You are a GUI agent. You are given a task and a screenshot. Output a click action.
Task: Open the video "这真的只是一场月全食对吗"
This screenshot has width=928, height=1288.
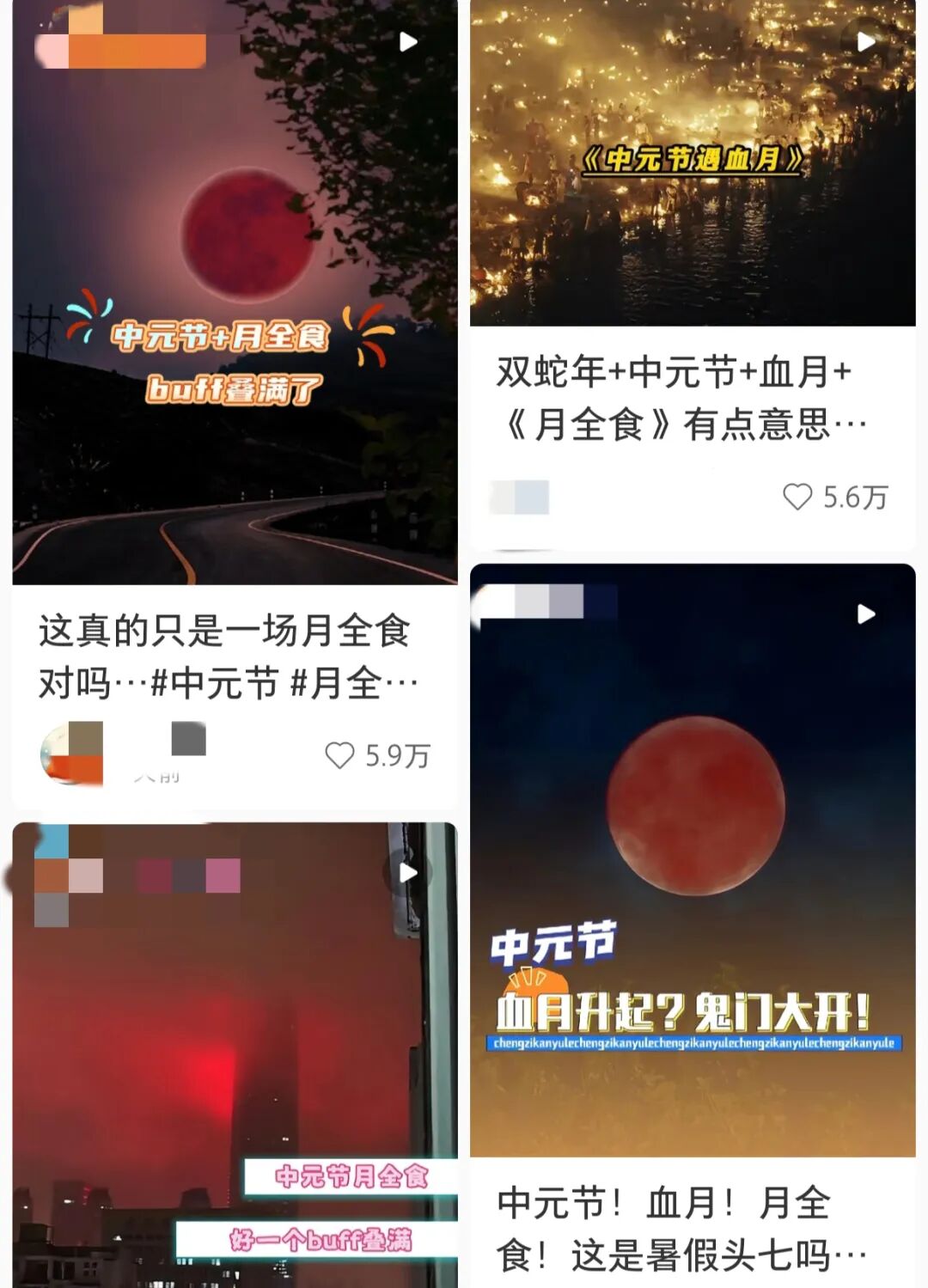click(x=235, y=292)
